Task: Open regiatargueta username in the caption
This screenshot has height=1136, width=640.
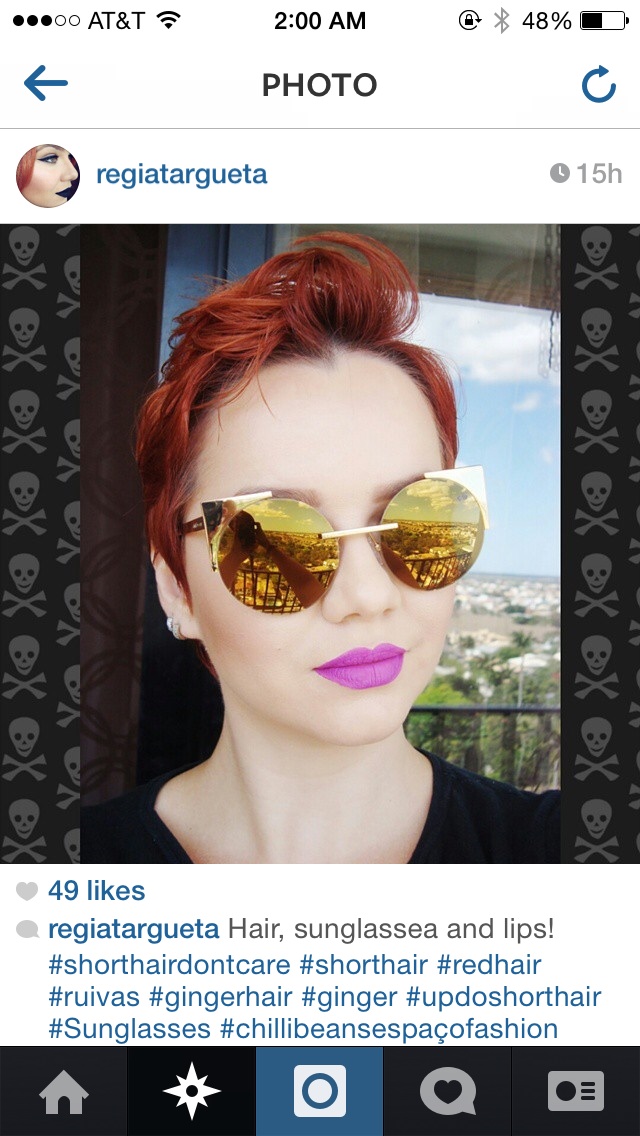Action: pos(133,930)
